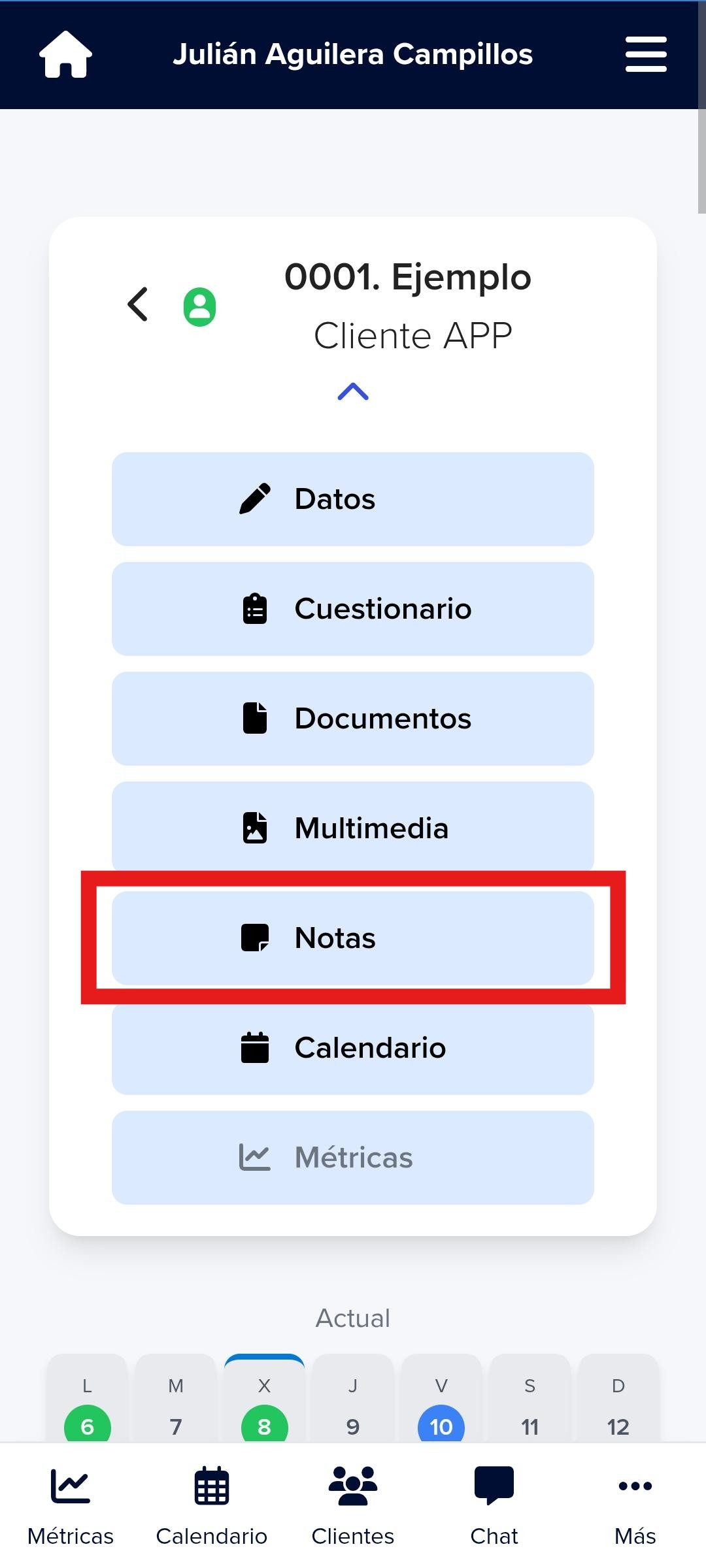Tap the green client profile icon
This screenshot has width=706, height=1568.
[x=199, y=306]
